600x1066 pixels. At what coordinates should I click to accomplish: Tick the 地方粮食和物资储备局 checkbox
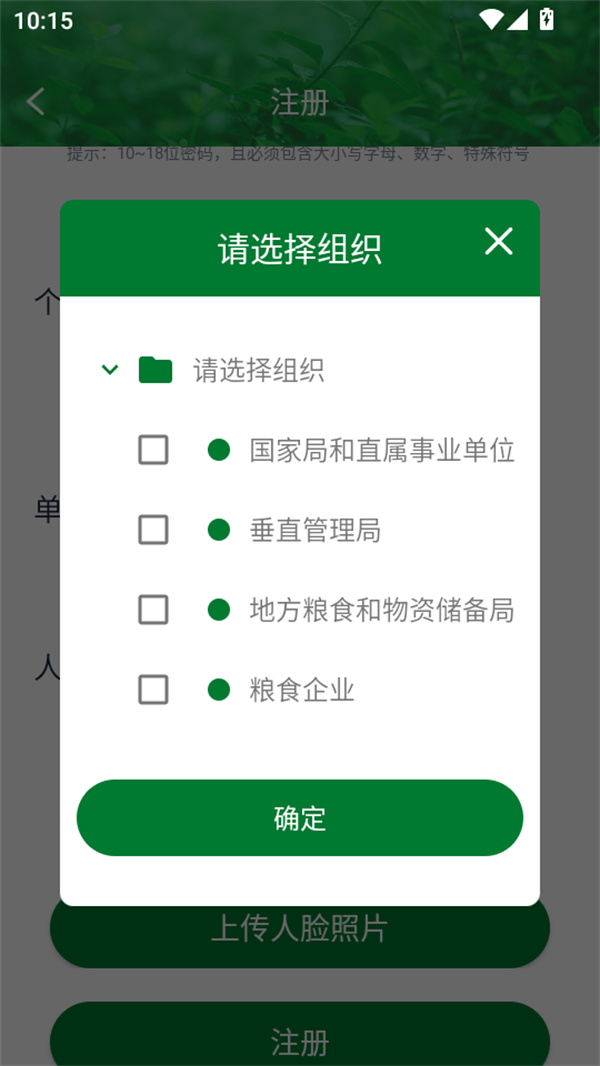pos(153,609)
